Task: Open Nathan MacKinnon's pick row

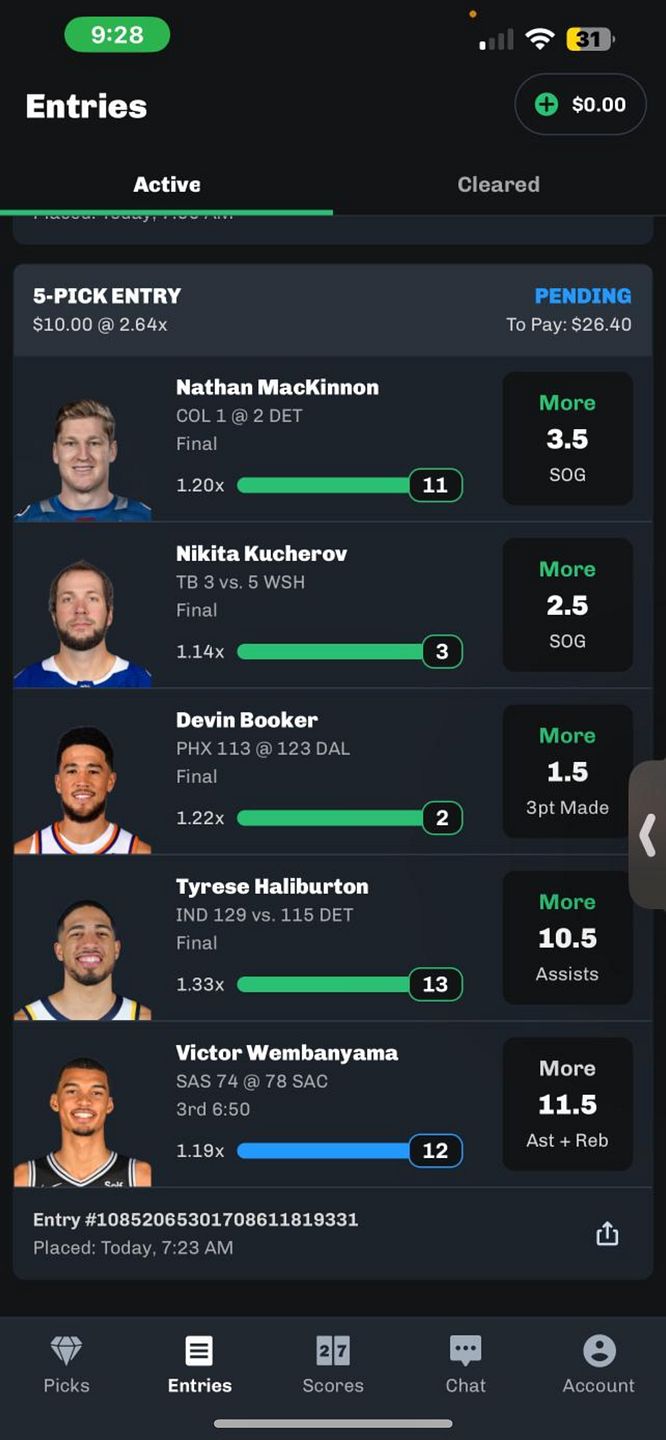Action: coord(333,439)
